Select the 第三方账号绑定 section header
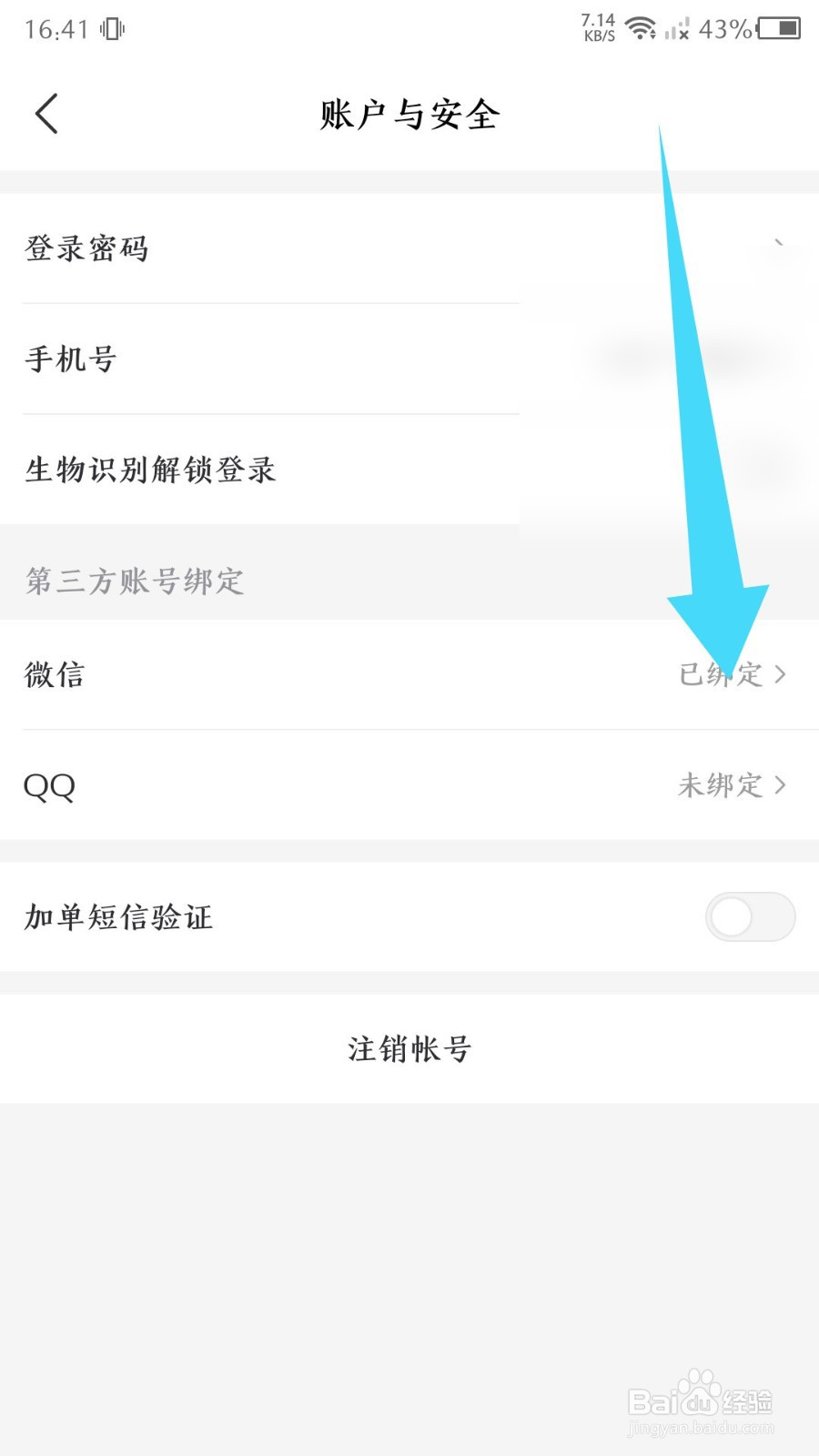819x1456 pixels. [133, 581]
